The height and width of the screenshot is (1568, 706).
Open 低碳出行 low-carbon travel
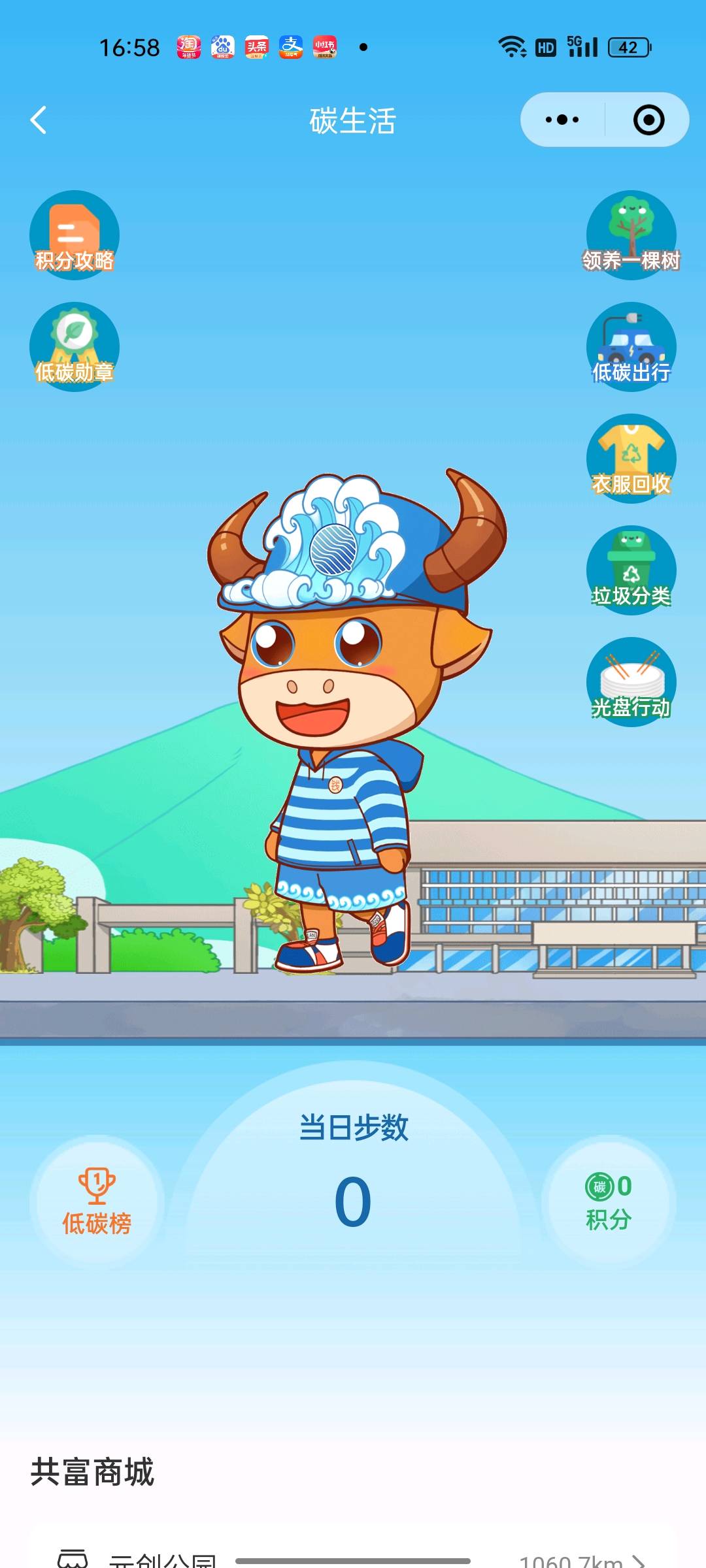click(631, 347)
